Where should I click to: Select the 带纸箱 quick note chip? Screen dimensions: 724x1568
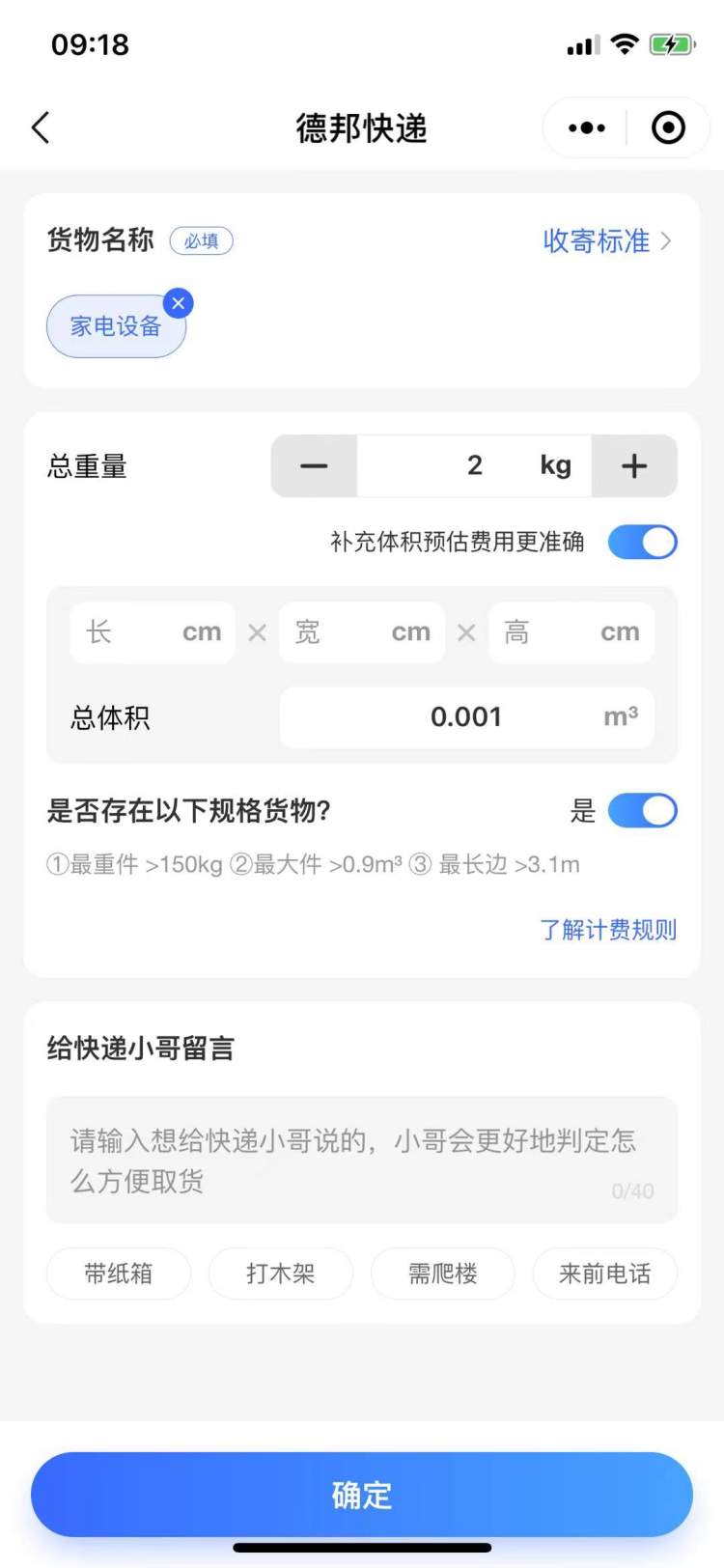tap(119, 1274)
